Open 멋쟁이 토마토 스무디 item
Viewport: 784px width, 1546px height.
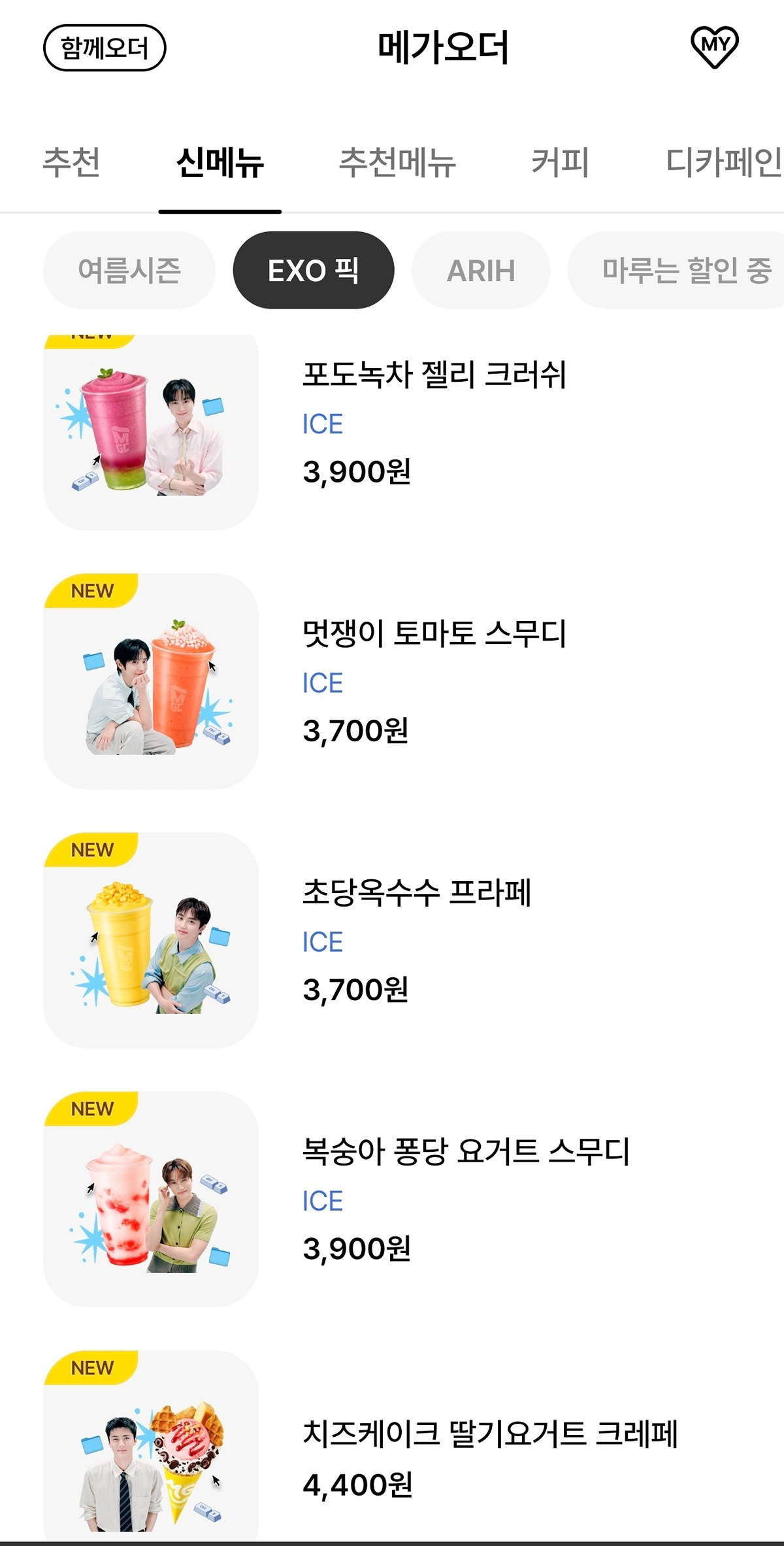coord(392,681)
